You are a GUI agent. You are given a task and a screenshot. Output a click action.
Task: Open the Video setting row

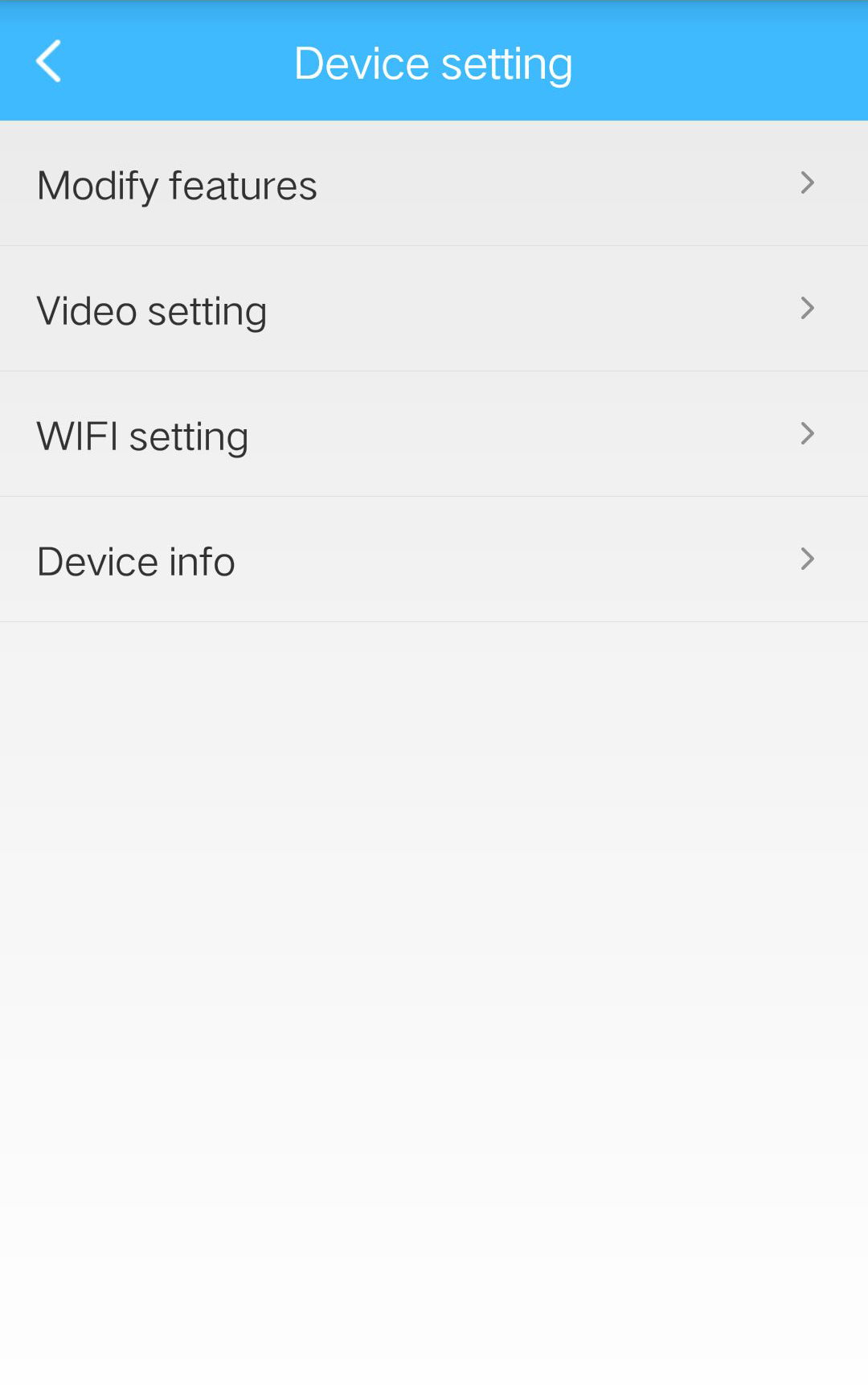pos(434,309)
